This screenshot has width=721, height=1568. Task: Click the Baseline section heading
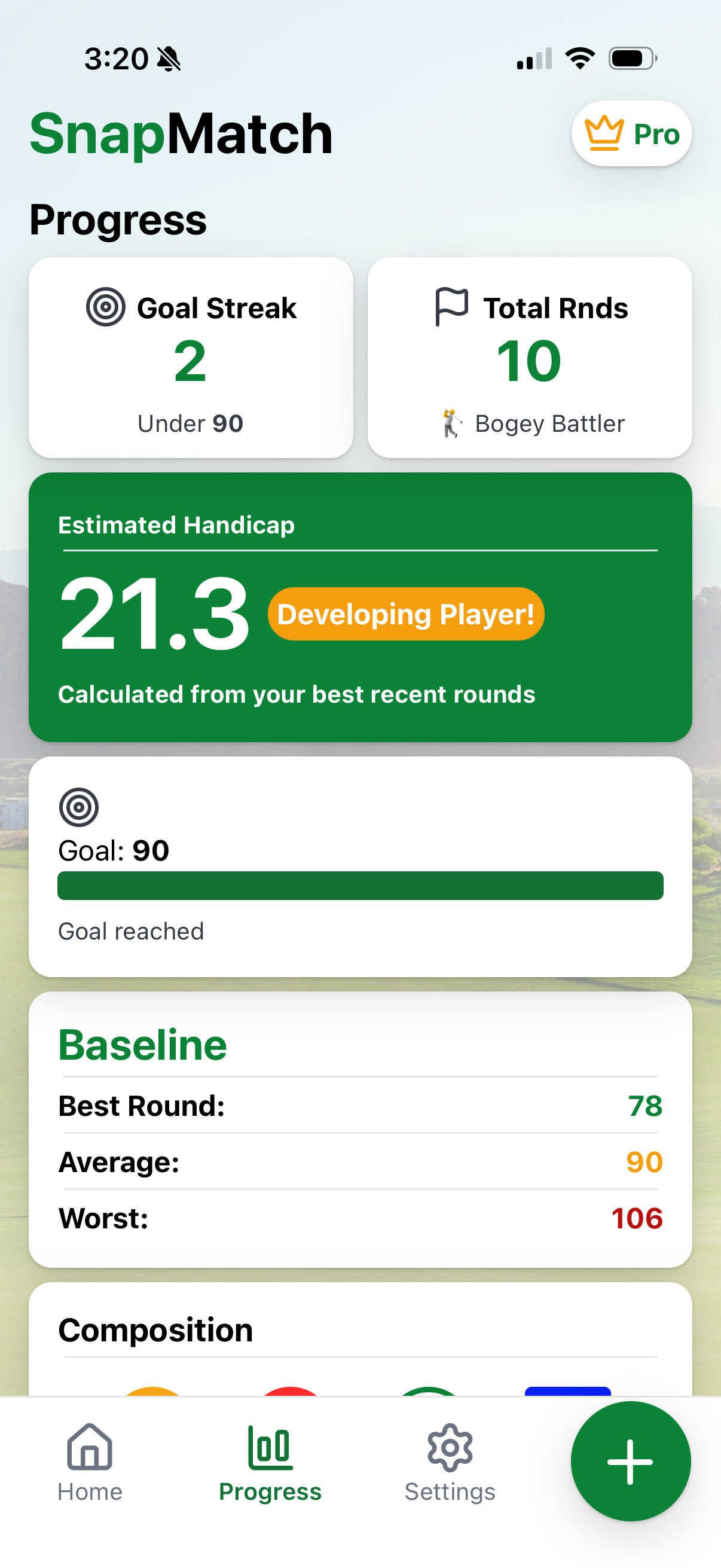[x=142, y=1045]
